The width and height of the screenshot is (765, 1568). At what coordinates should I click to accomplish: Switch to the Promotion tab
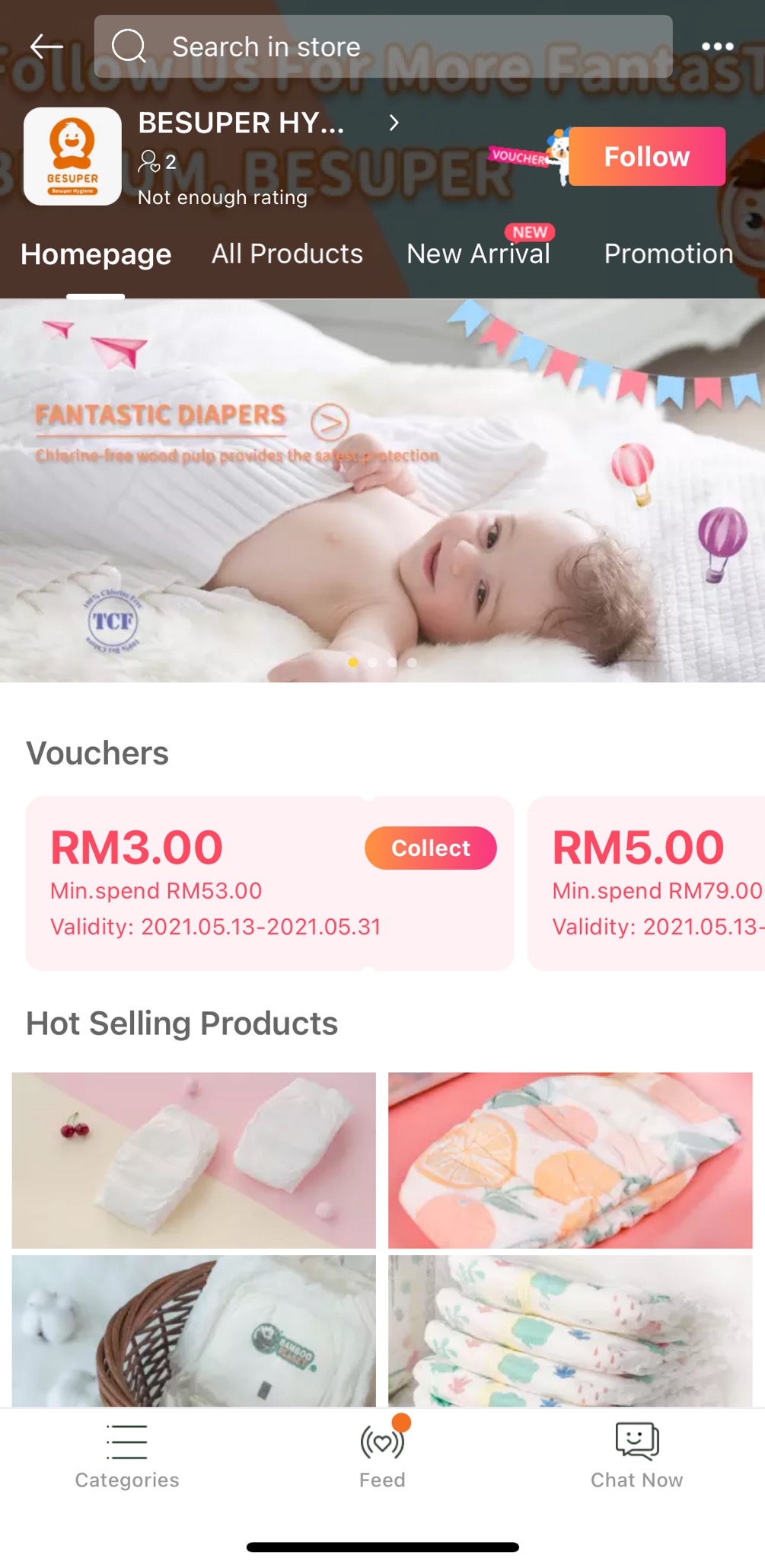[668, 254]
